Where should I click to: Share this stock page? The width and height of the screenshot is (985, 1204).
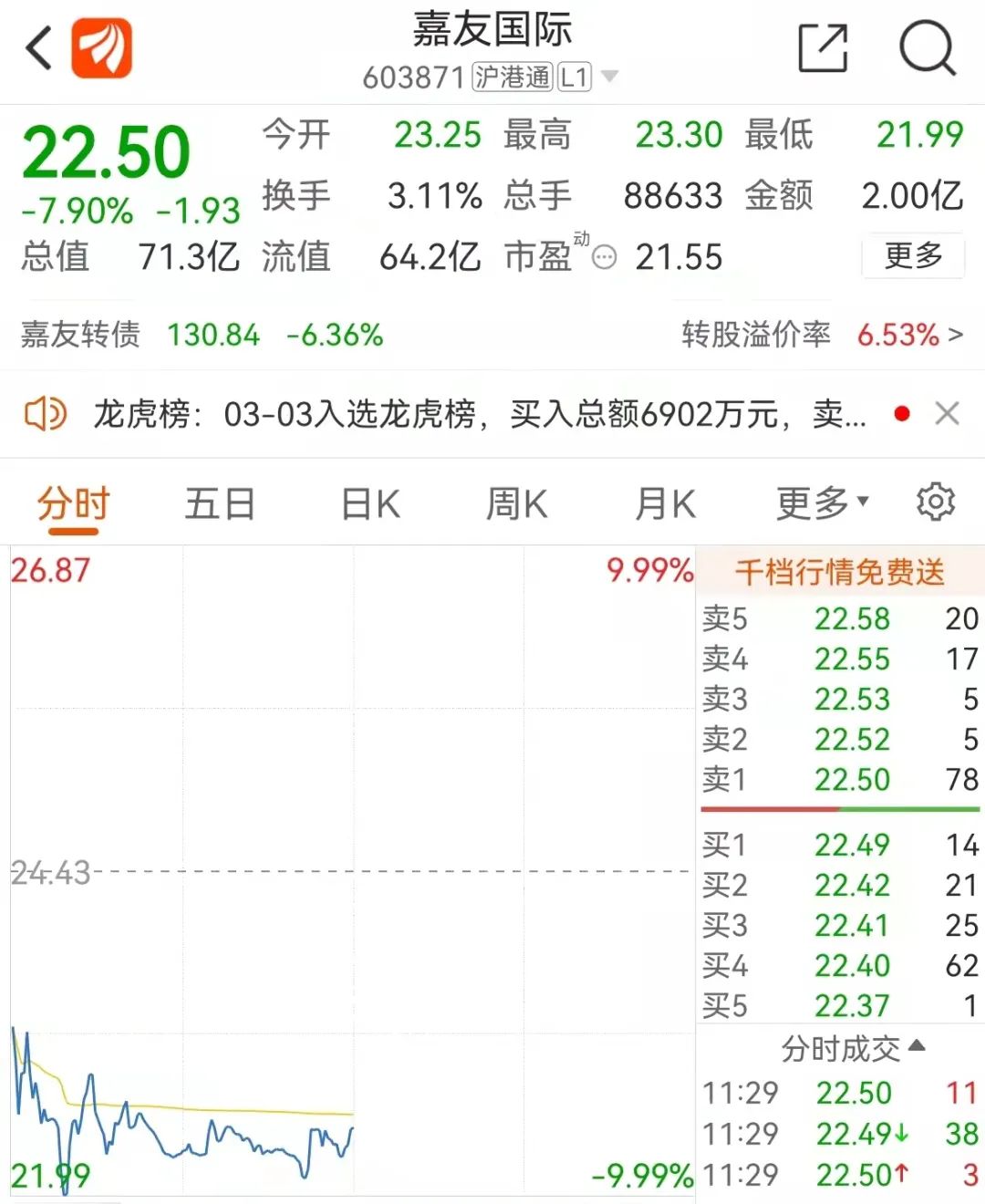823,48
